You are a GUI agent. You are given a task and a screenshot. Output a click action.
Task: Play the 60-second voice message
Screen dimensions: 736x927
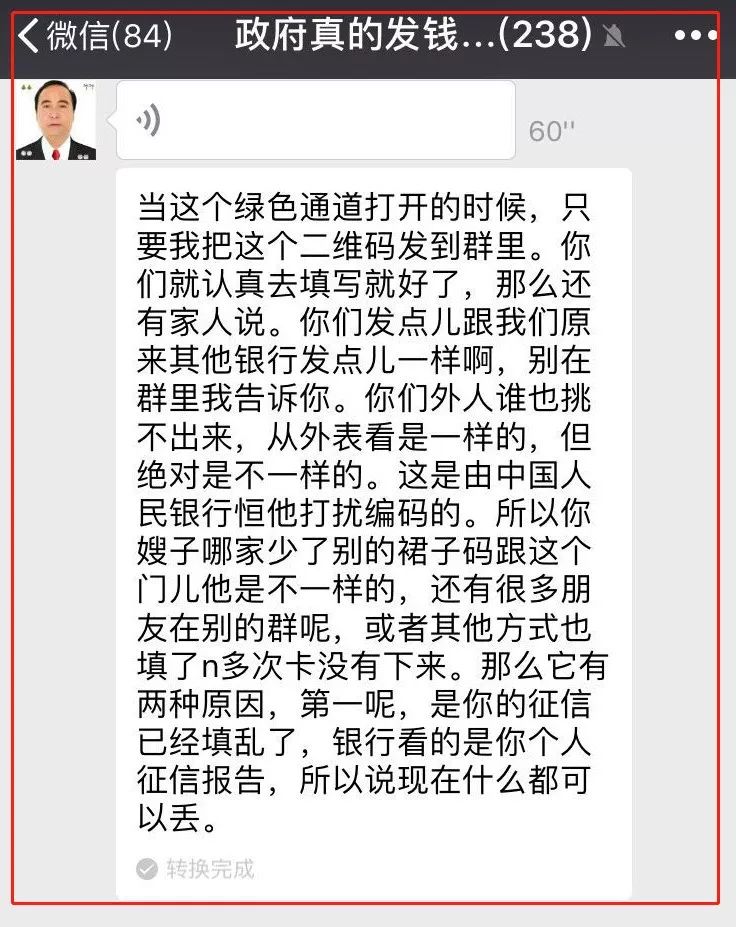(315, 121)
